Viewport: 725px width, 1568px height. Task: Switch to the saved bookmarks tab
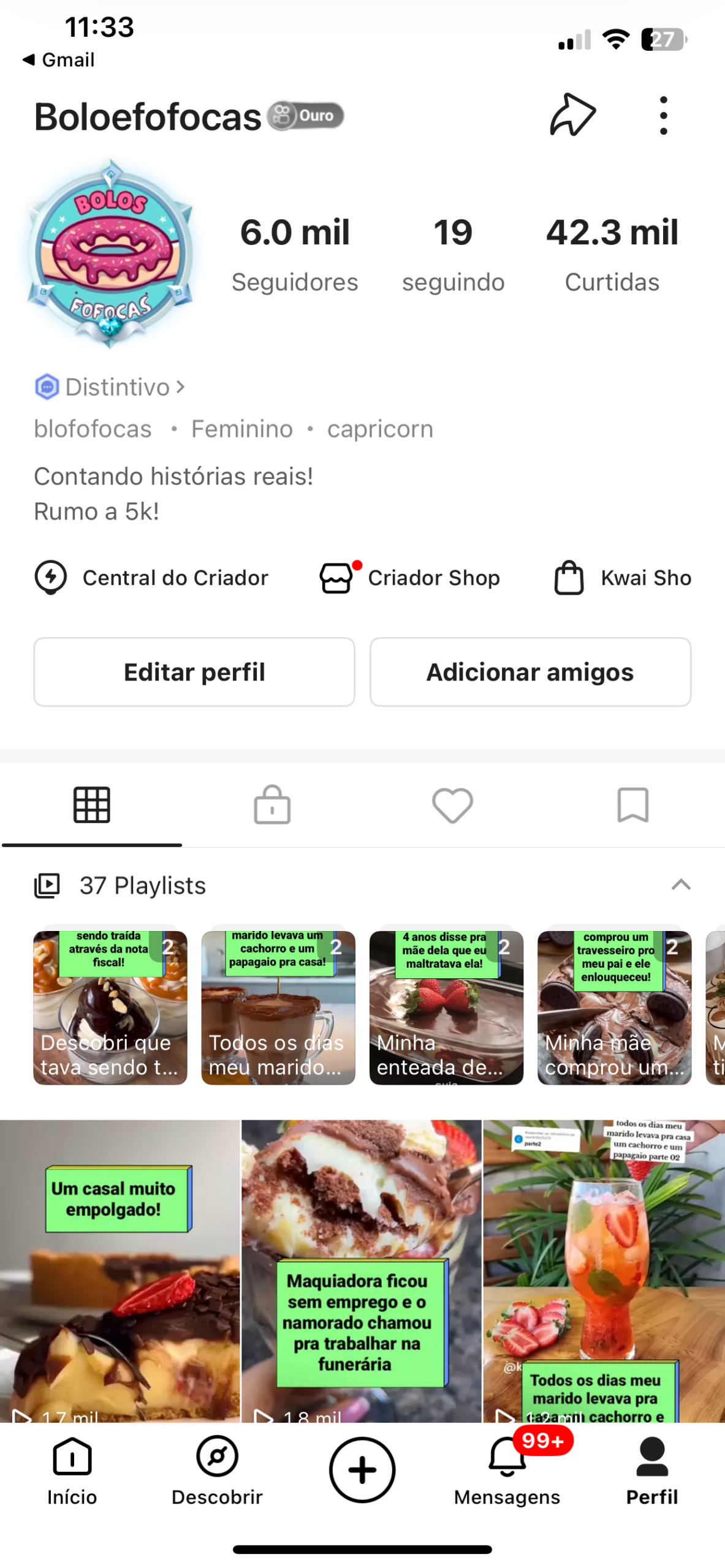[632, 805]
